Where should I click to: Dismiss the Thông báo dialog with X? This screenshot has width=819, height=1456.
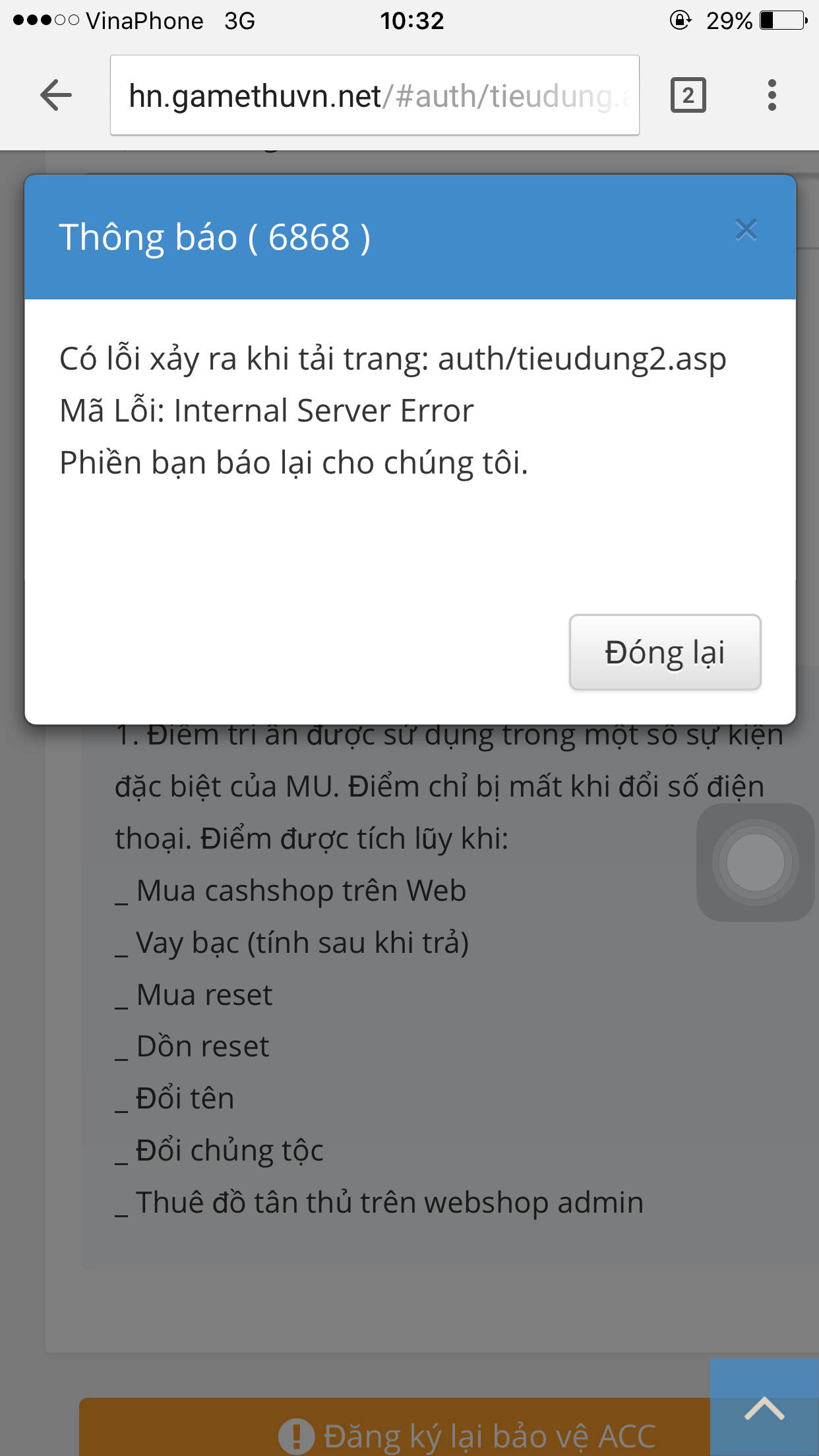(746, 230)
